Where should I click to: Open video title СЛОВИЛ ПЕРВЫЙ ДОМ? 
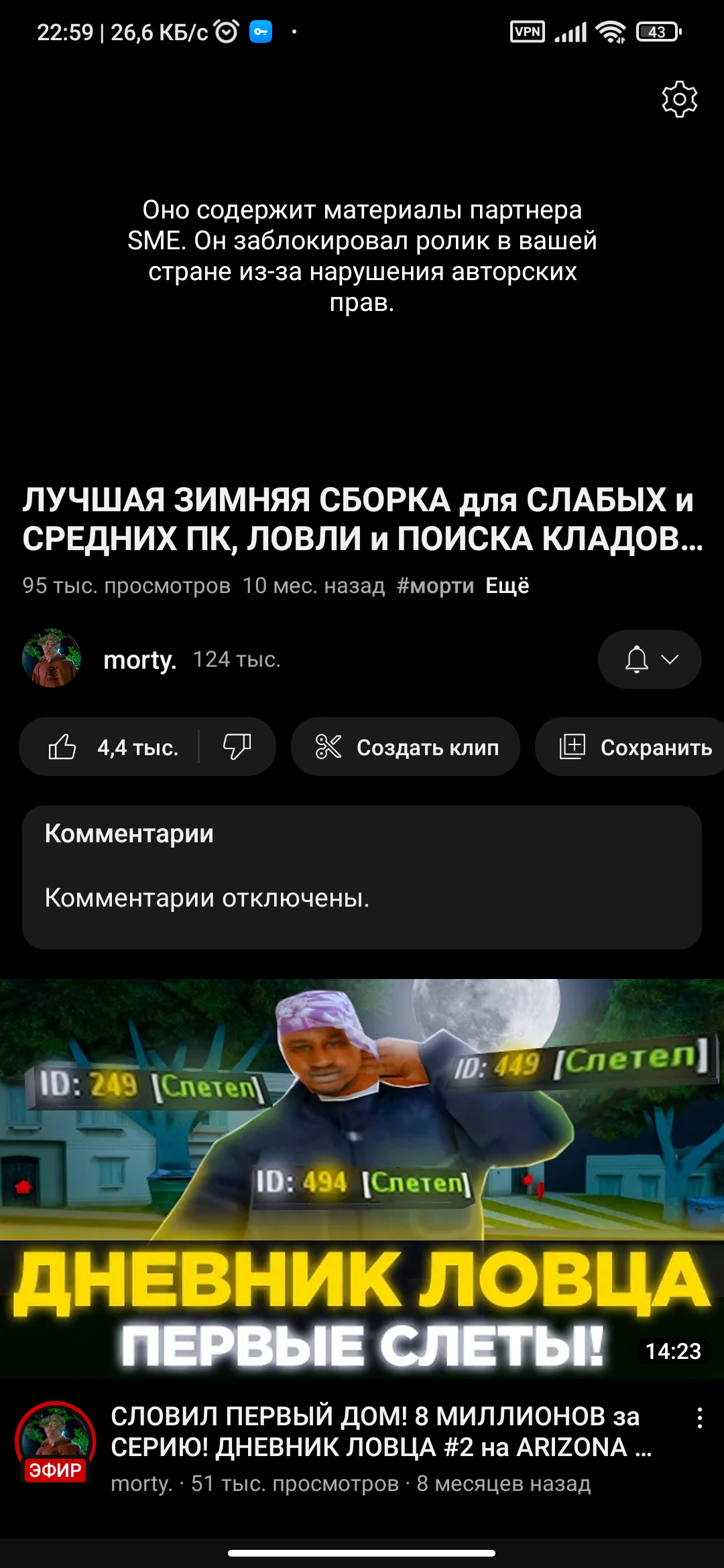click(x=375, y=1431)
